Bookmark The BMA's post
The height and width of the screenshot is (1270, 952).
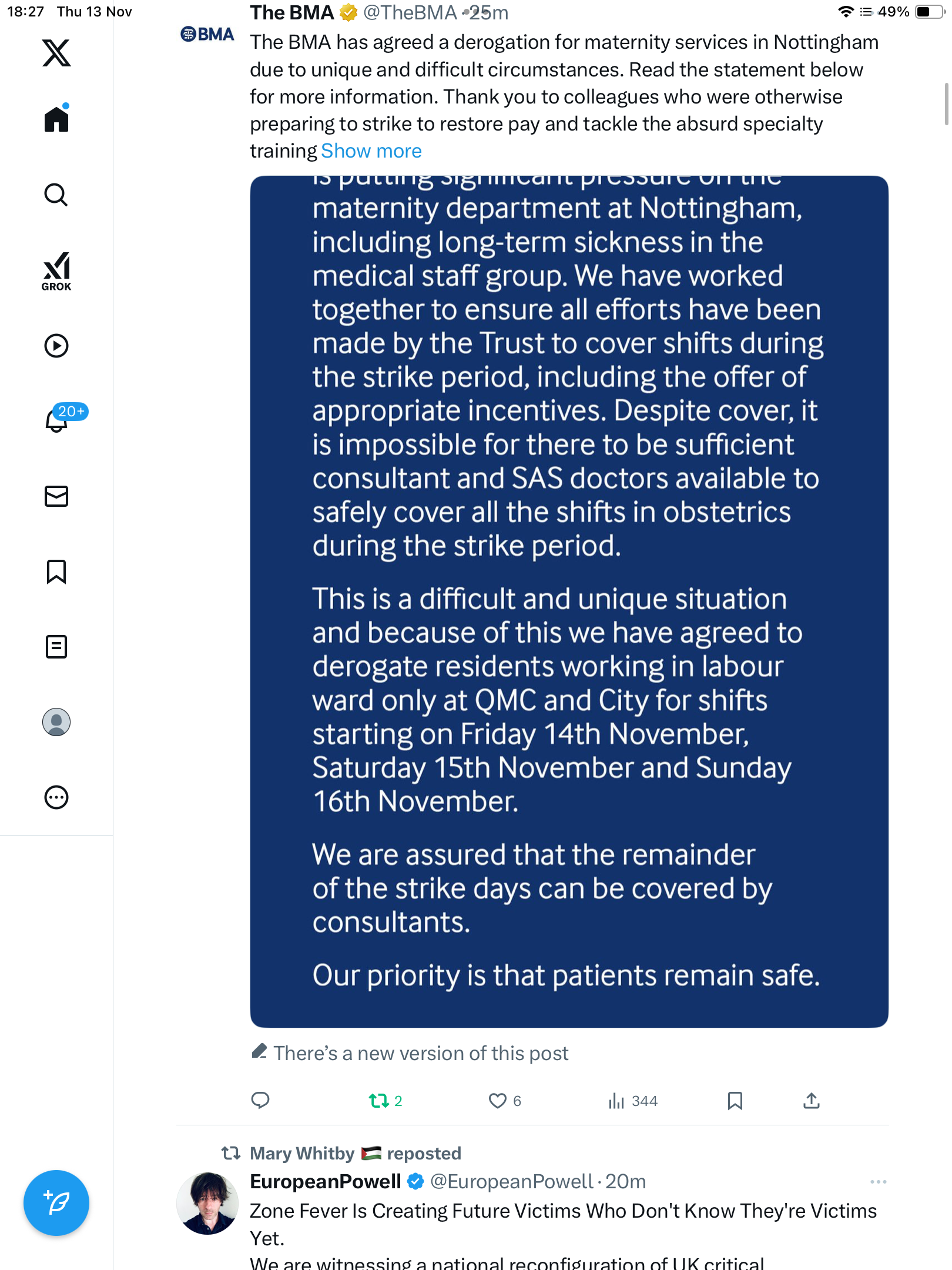[x=735, y=1100]
